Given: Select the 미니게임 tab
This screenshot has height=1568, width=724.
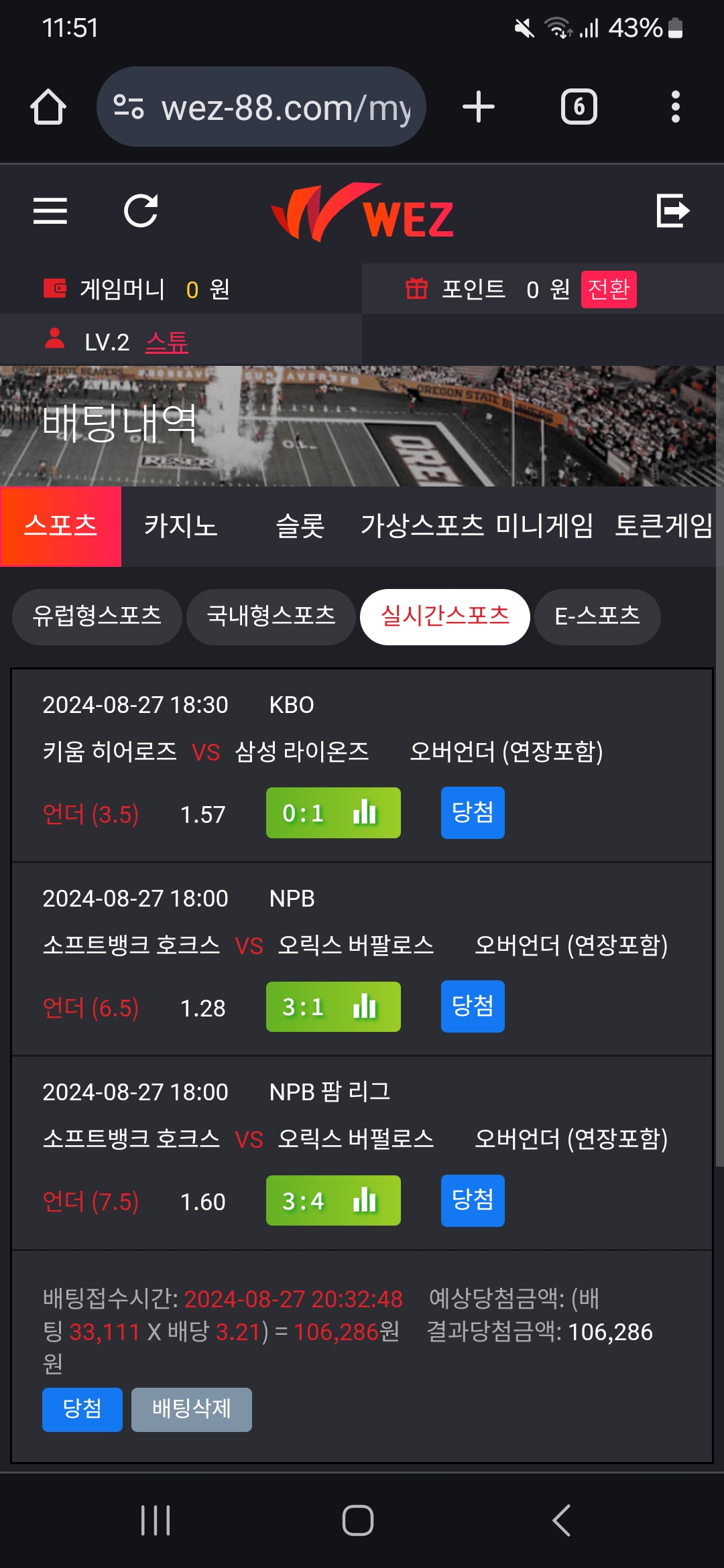Looking at the screenshot, I should tap(544, 526).
